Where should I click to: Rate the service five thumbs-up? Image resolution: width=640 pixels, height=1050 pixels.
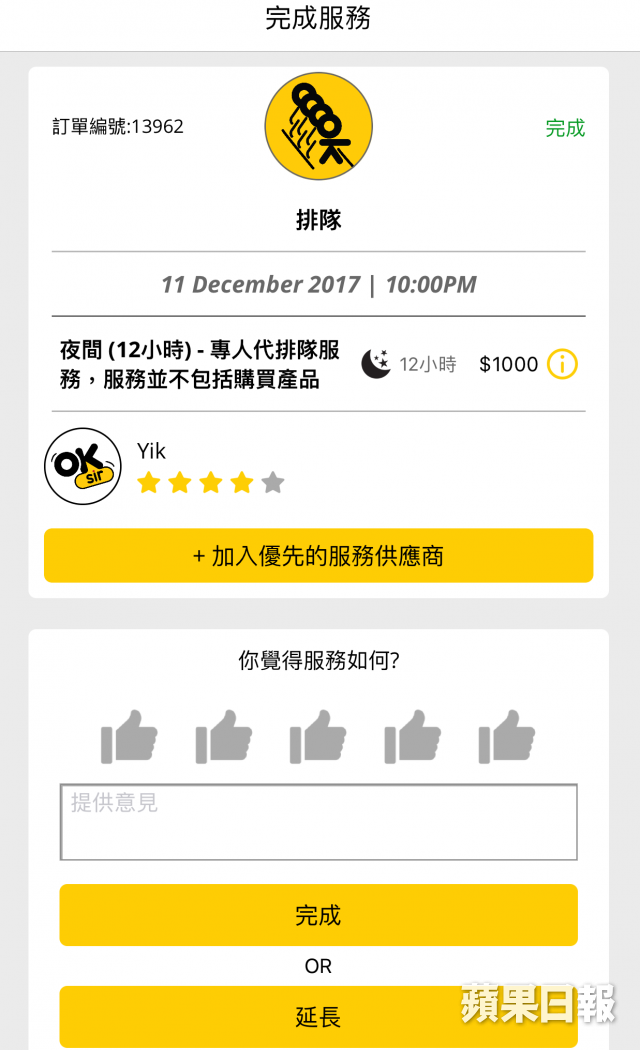point(507,737)
